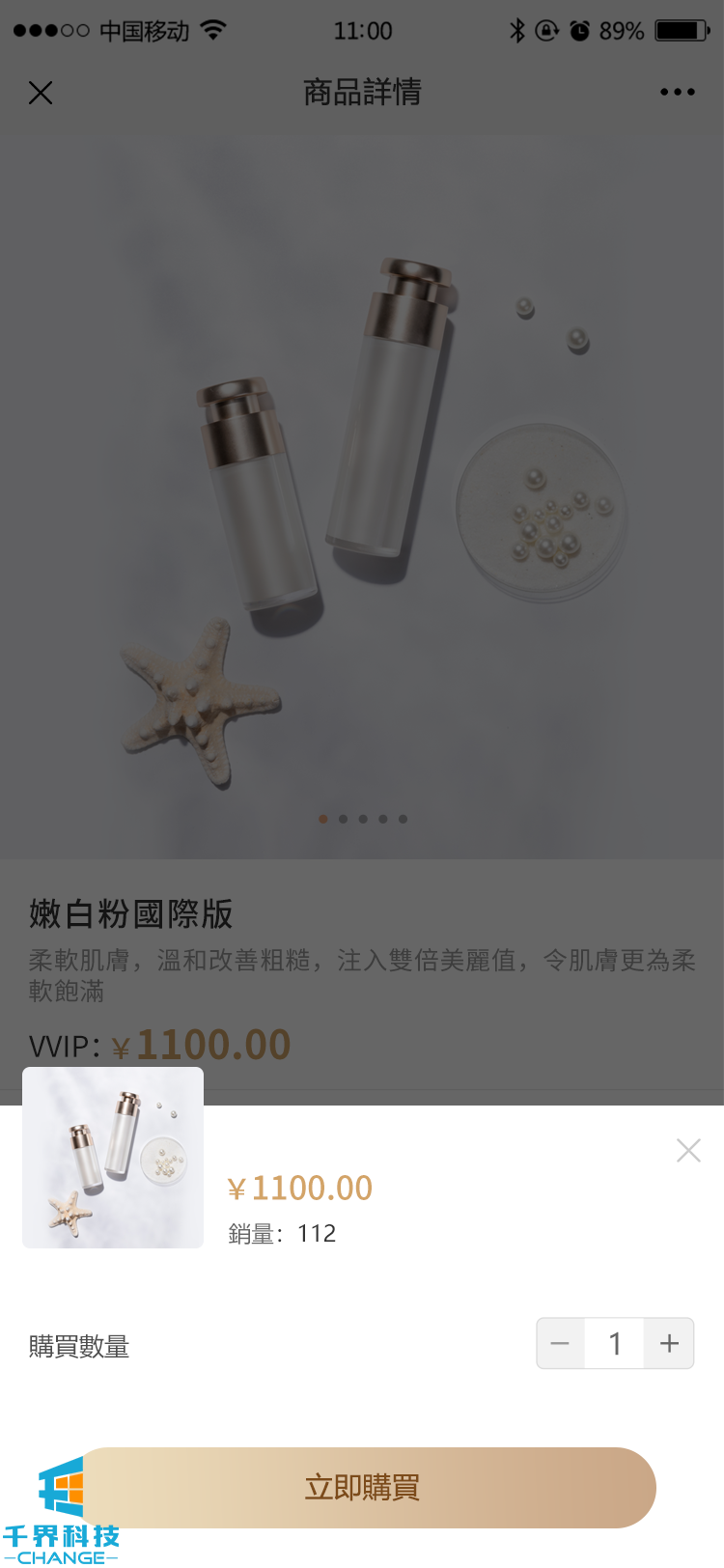Close the product detail page

41,93
